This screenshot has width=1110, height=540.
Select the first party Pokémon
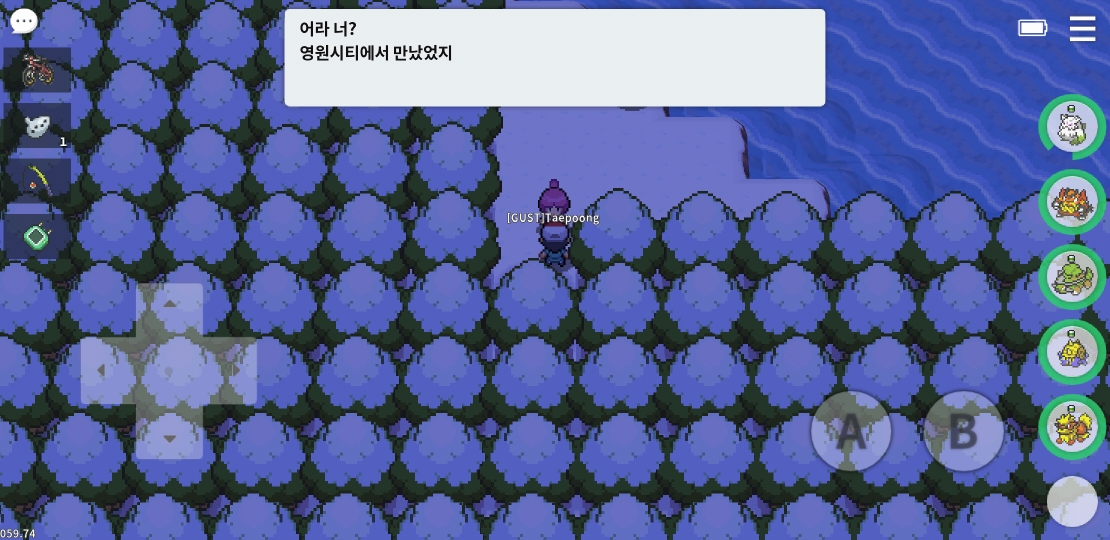point(1072,126)
